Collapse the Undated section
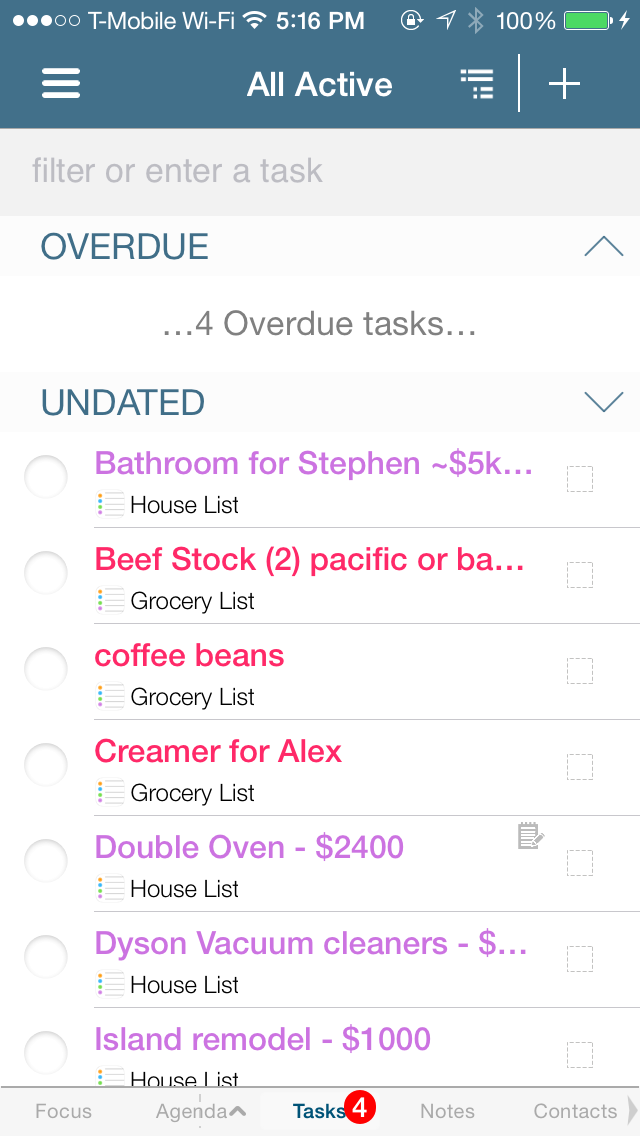Viewport: 640px width, 1136px height. click(603, 402)
